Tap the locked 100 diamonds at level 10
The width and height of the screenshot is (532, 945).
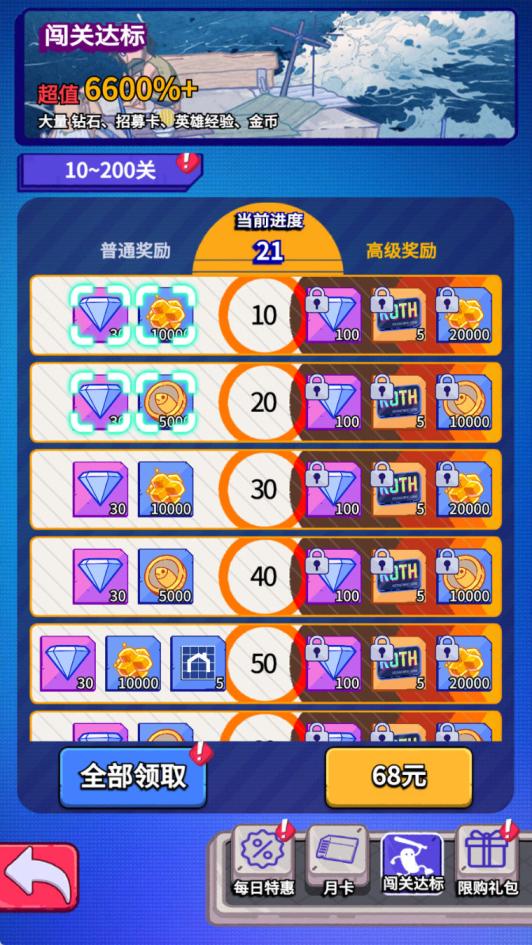pos(334,315)
